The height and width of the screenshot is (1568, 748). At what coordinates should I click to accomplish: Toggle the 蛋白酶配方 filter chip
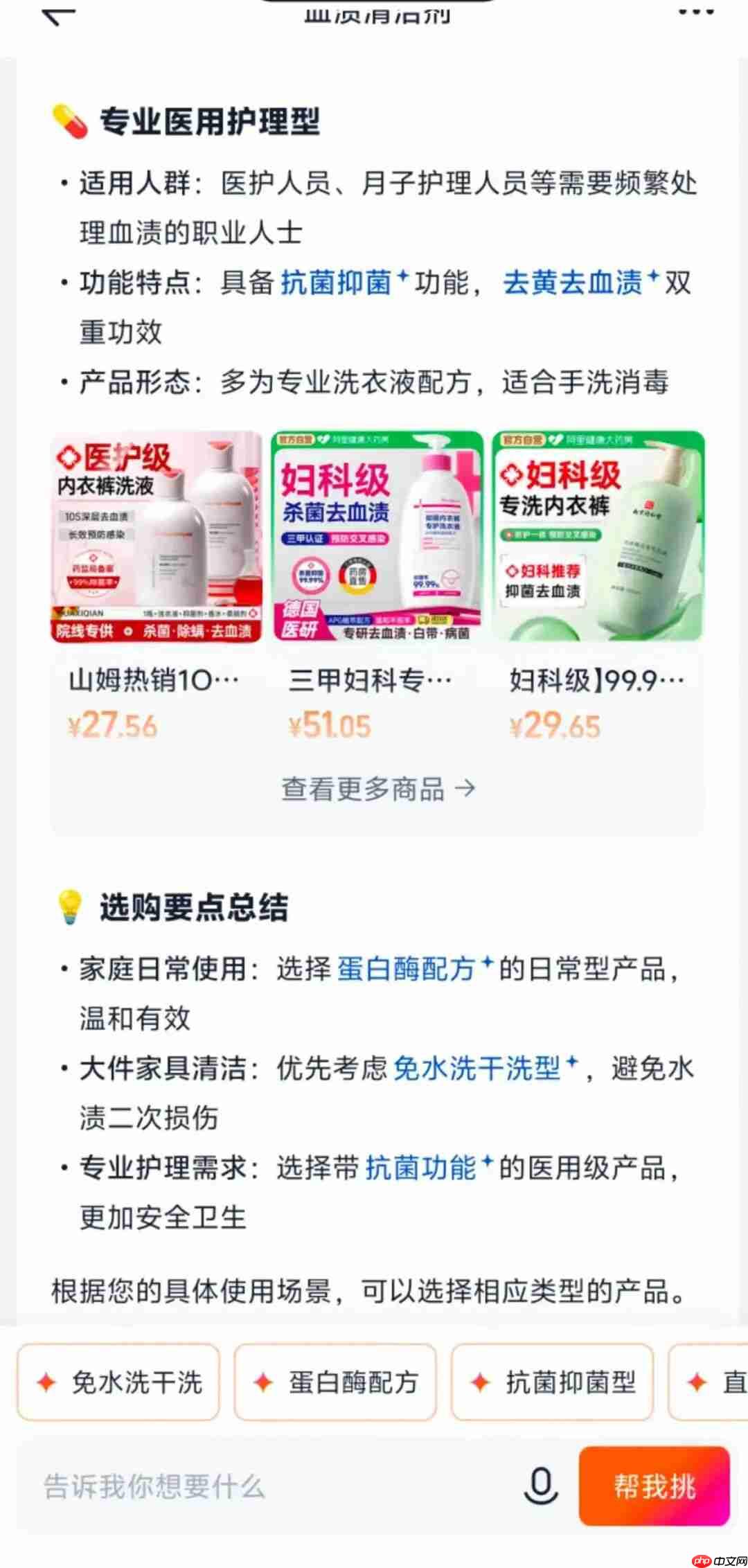click(335, 1383)
